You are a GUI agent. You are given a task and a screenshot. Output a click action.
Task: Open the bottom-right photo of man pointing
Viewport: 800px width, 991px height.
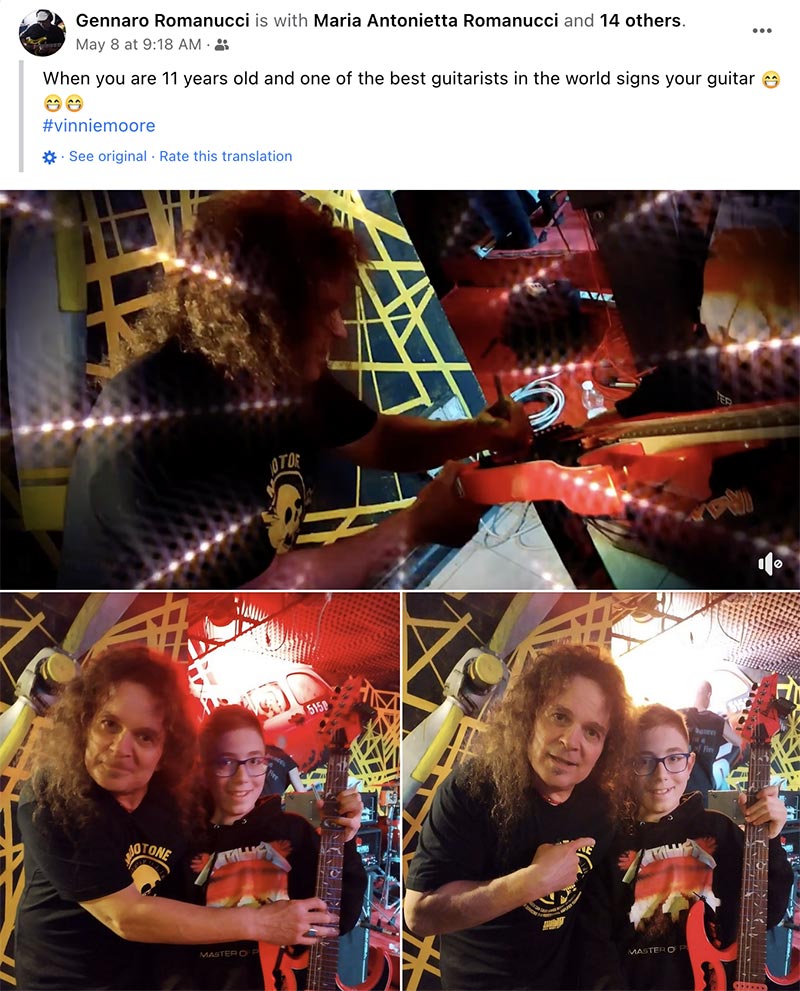tap(601, 790)
